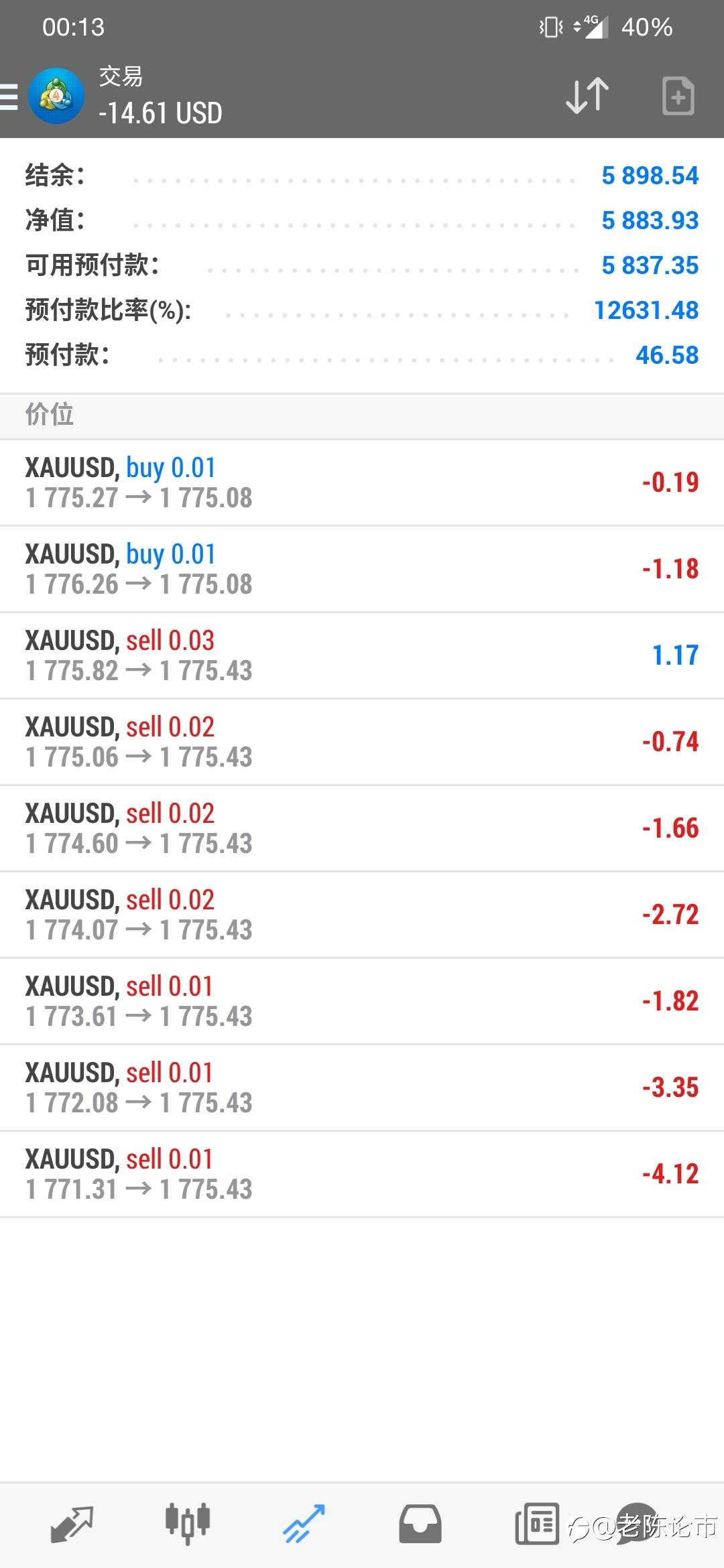Switch to the candlestick Chart tab
The image size is (724, 1568).
click(x=188, y=1524)
